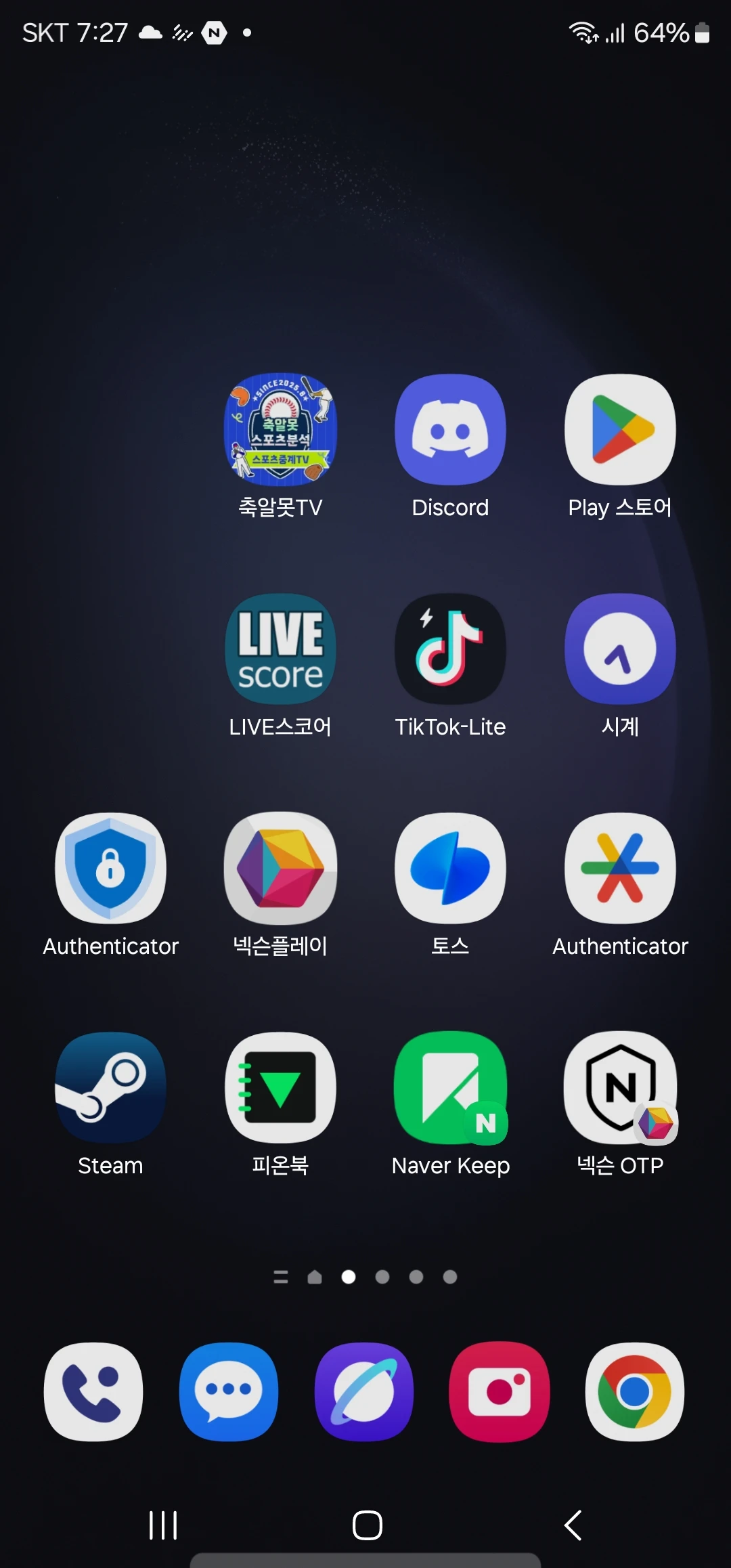Screen dimensions: 731x1568
Task: Launch Chrome from the dock
Action: click(635, 1391)
